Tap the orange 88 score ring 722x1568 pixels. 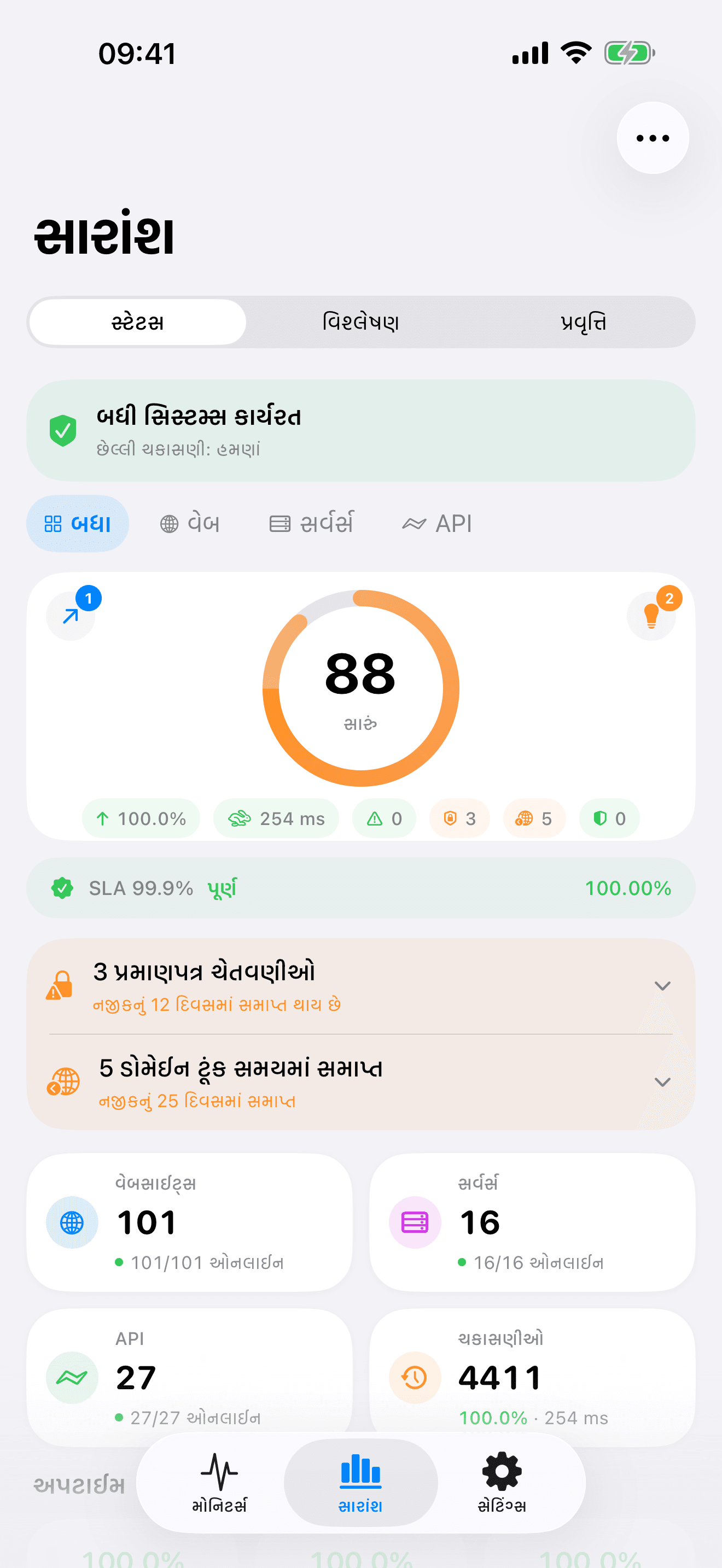pyautogui.click(x=360, y=686)
